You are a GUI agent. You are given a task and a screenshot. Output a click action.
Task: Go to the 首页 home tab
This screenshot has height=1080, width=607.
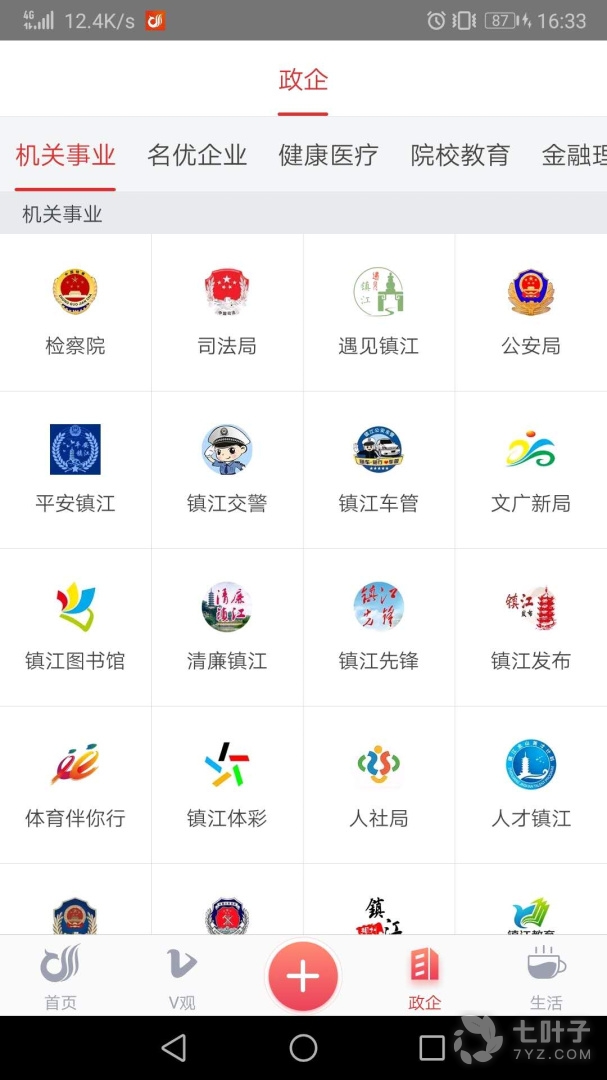coord(60,977)
